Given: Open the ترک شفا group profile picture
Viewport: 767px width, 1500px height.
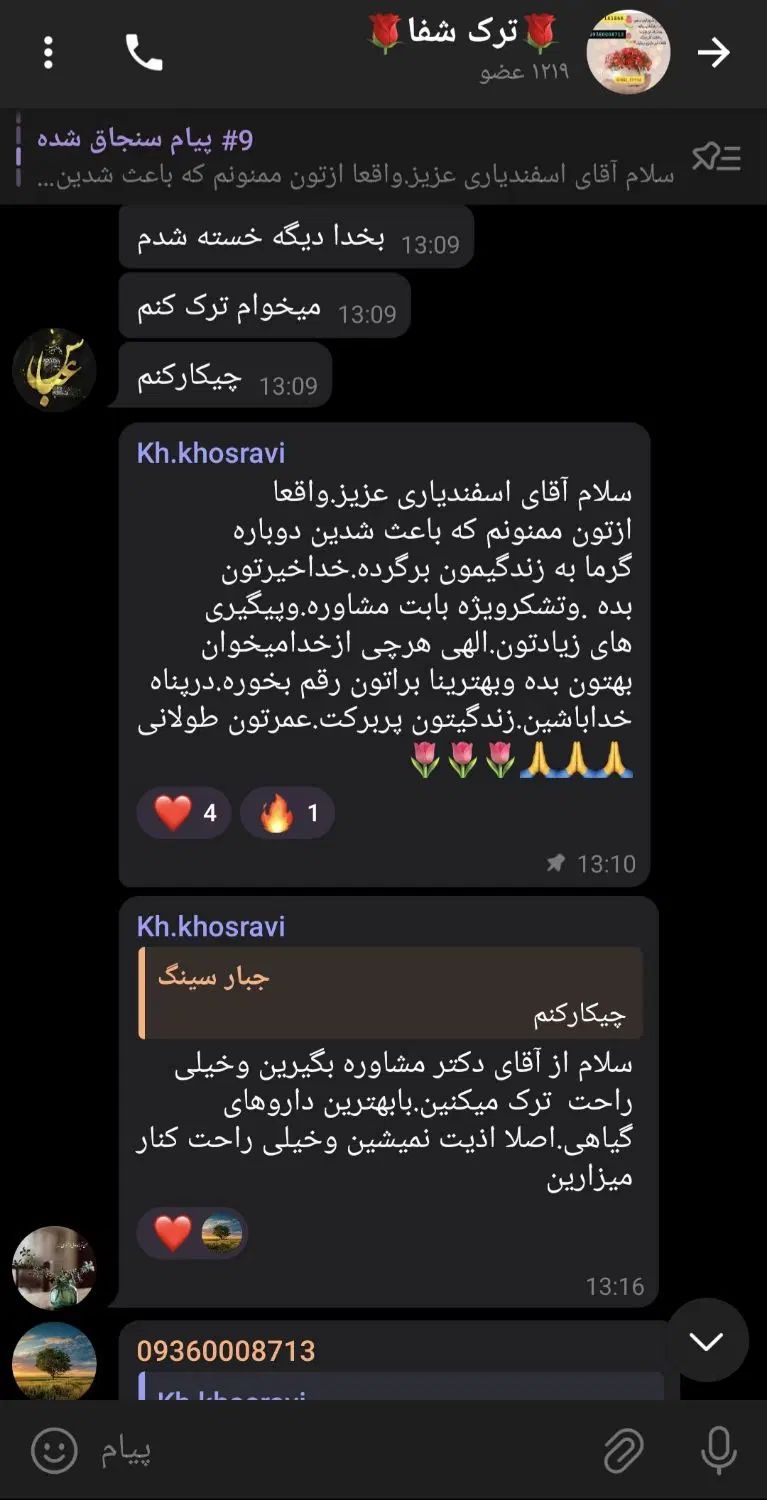Looking at the screenshot, I should tap(627, 52).
